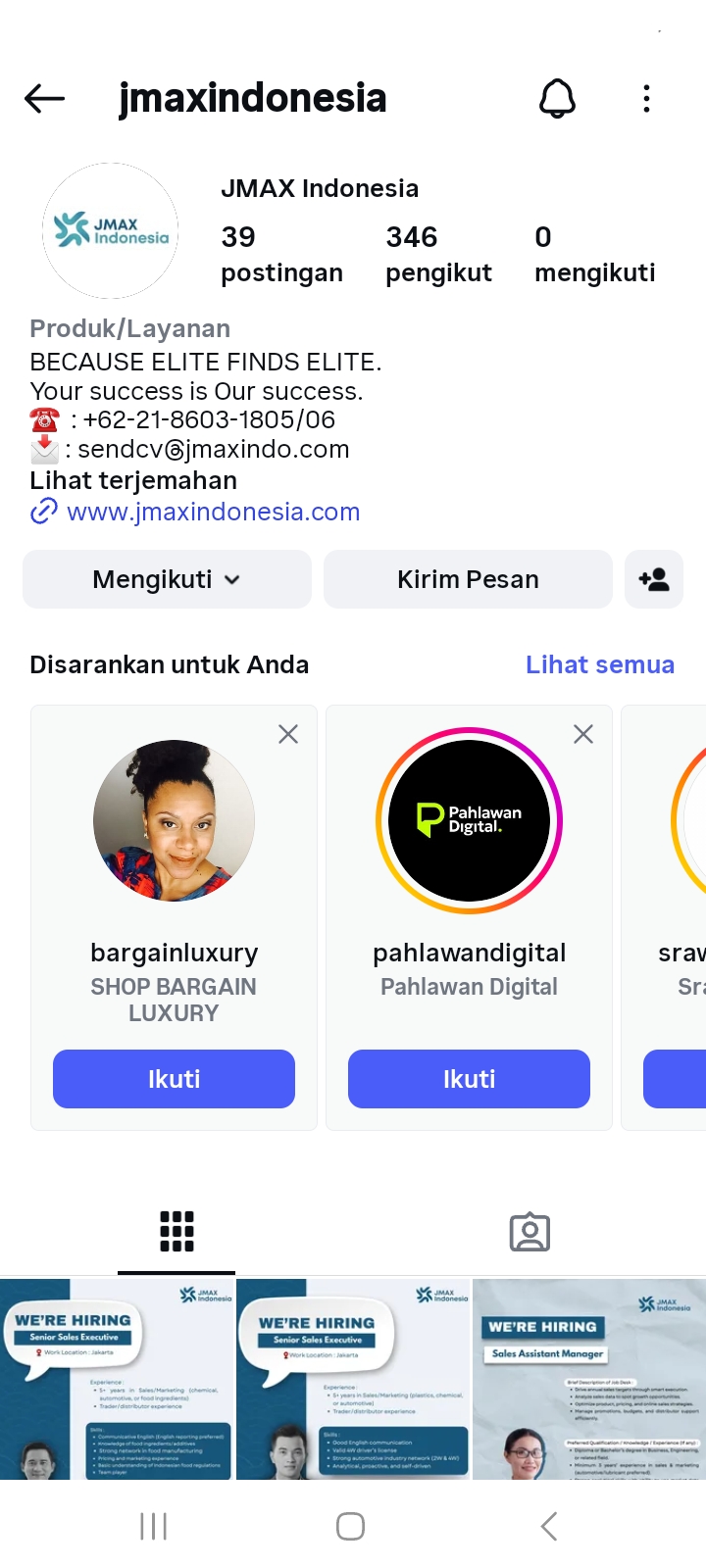Open the Sales Assistant Manager hiring post

[588, 1379]
